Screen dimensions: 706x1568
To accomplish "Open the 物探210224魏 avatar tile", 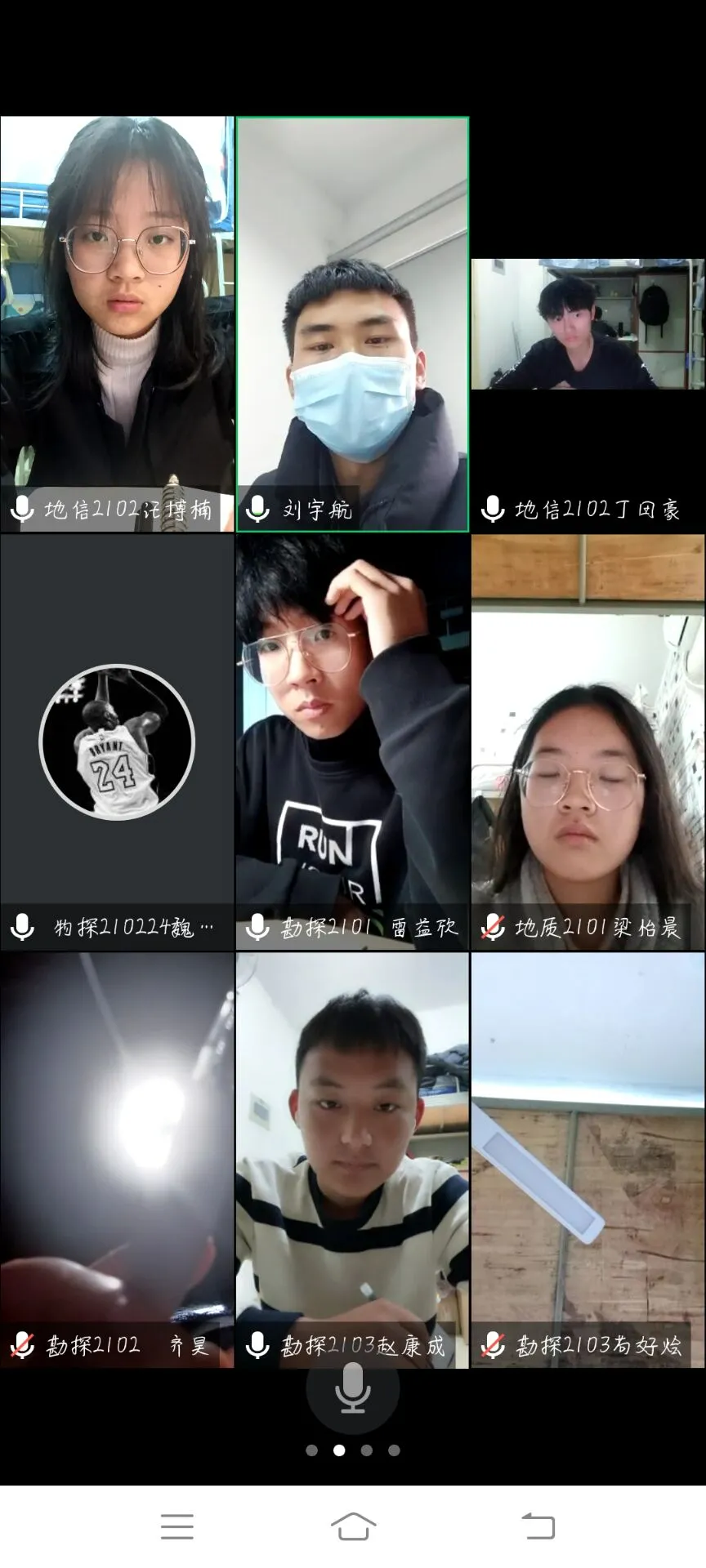I will (117, 742).
